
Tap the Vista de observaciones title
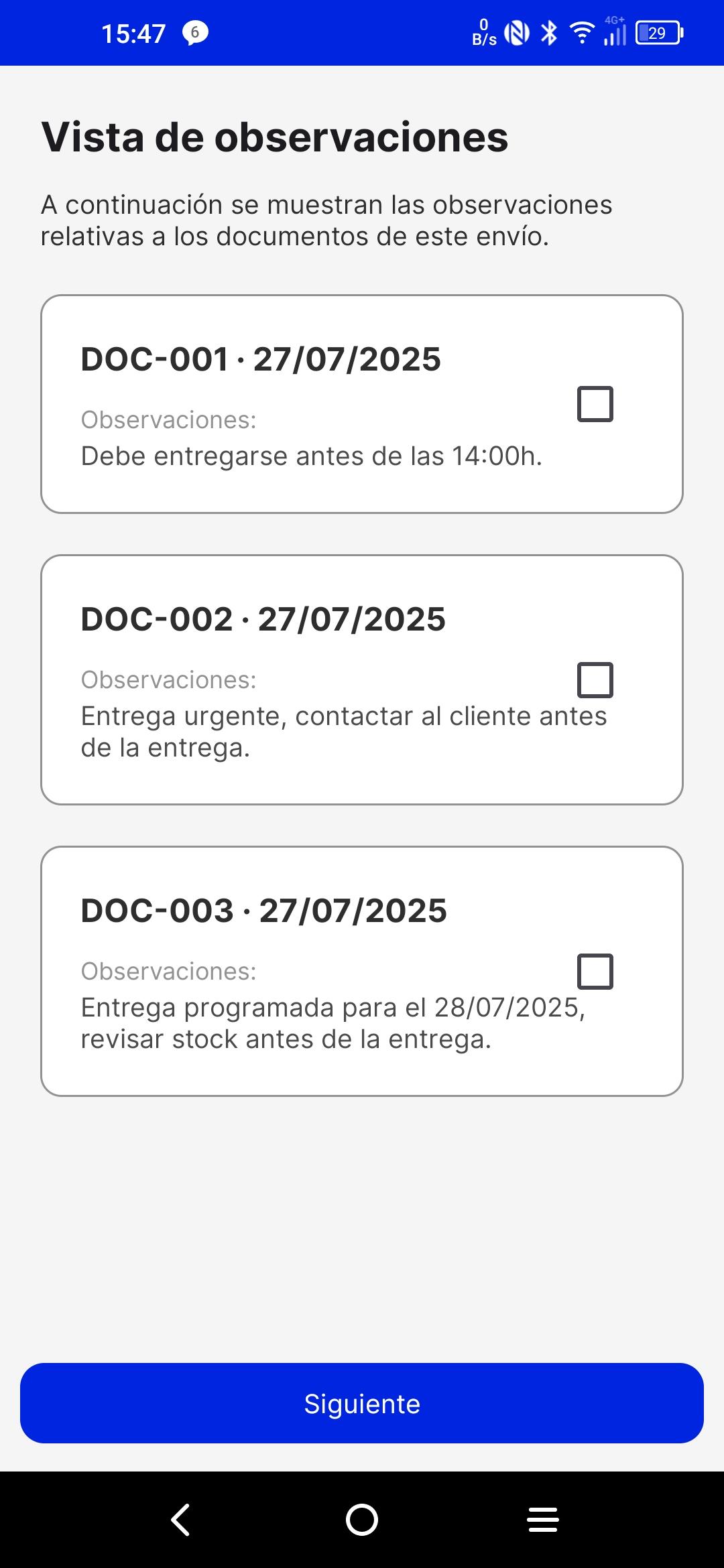275,136
